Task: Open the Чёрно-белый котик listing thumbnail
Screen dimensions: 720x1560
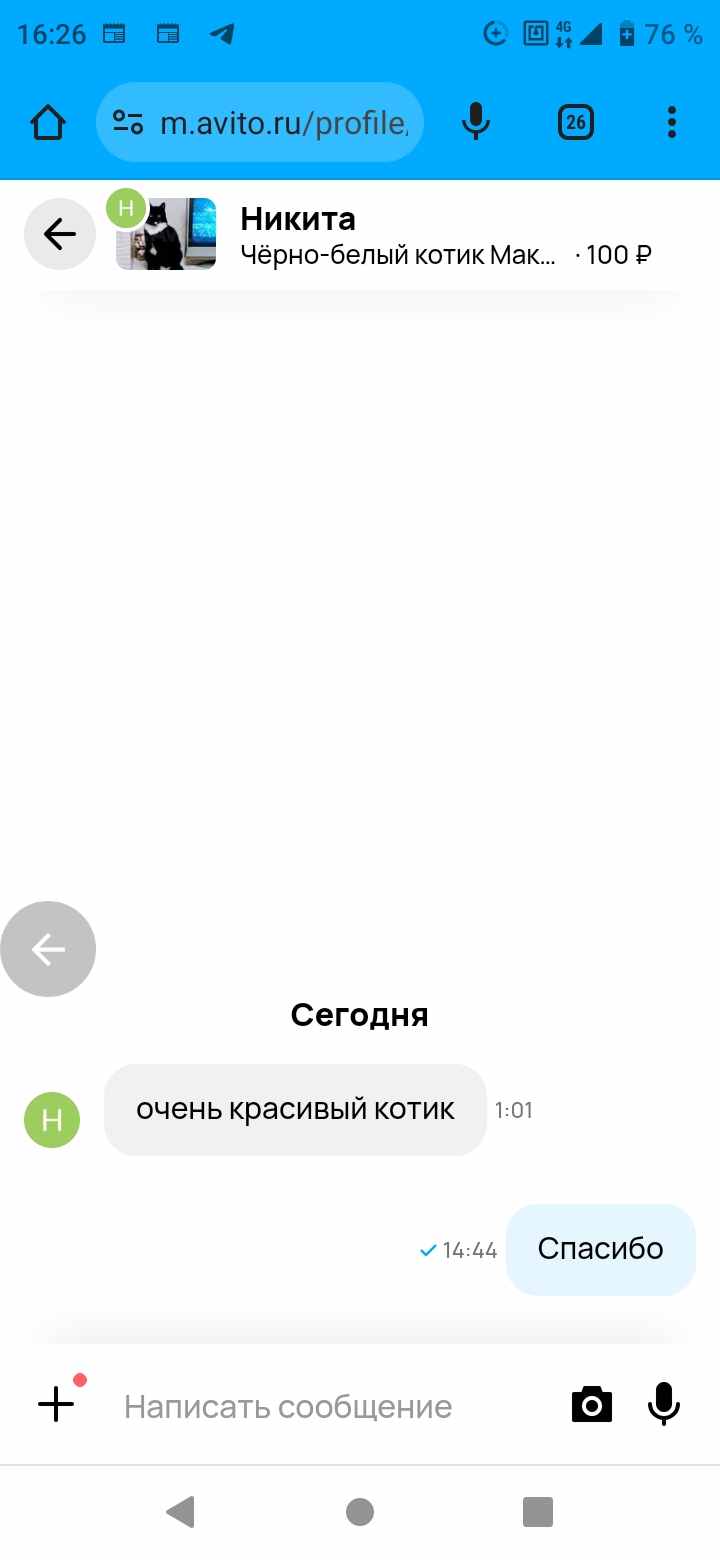Action: pos(166,234)
